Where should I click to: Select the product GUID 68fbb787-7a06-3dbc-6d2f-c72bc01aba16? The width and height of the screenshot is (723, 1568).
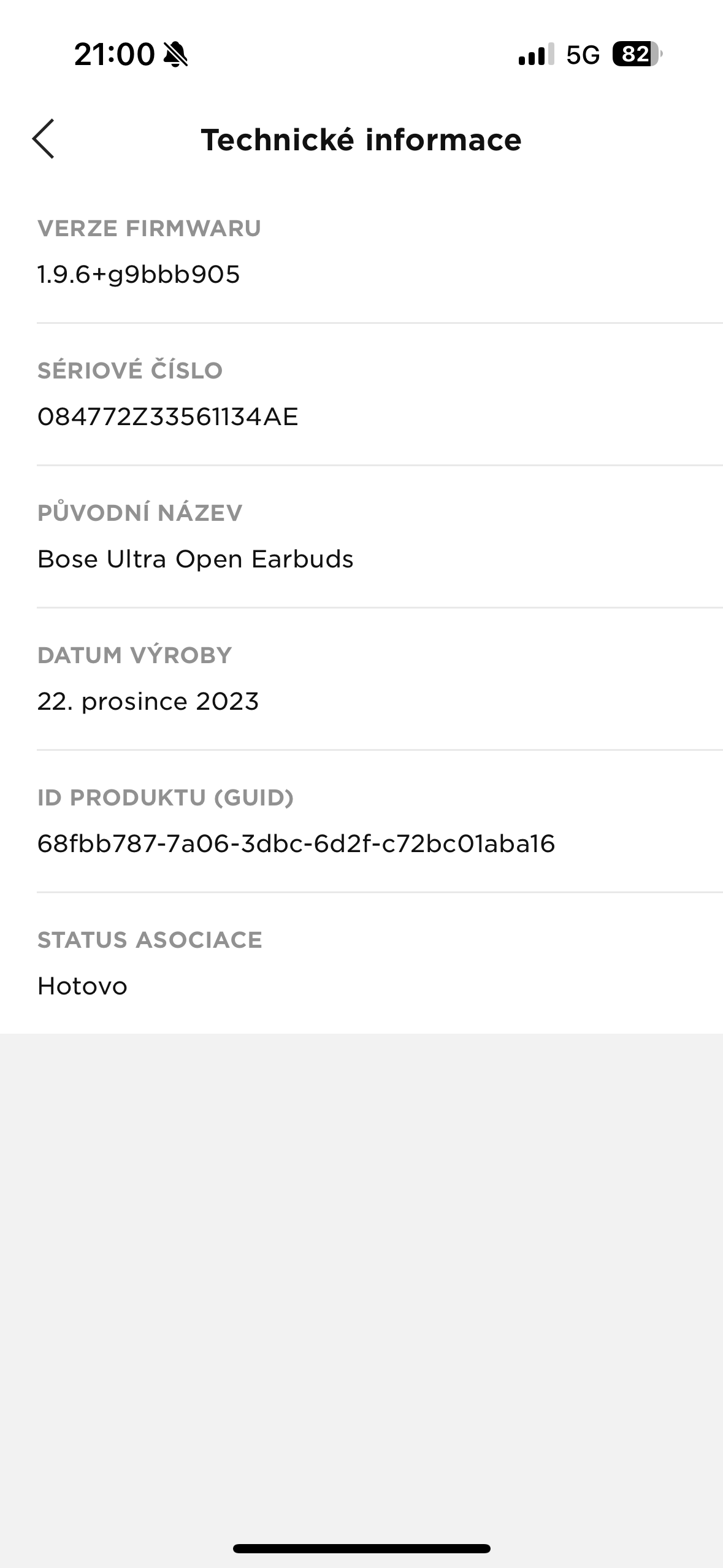point(296,844)
